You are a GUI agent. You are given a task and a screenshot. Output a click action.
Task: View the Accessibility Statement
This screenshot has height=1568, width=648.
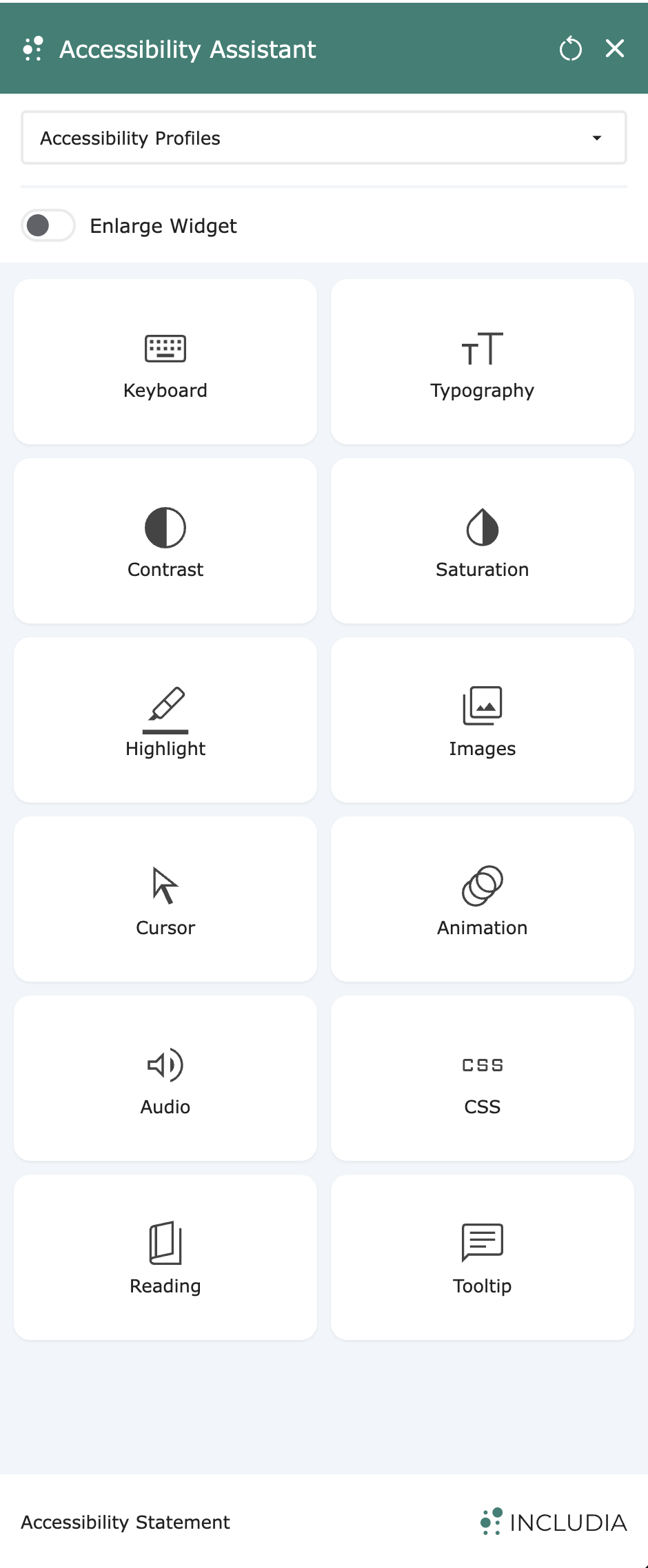pos(125,1522)
